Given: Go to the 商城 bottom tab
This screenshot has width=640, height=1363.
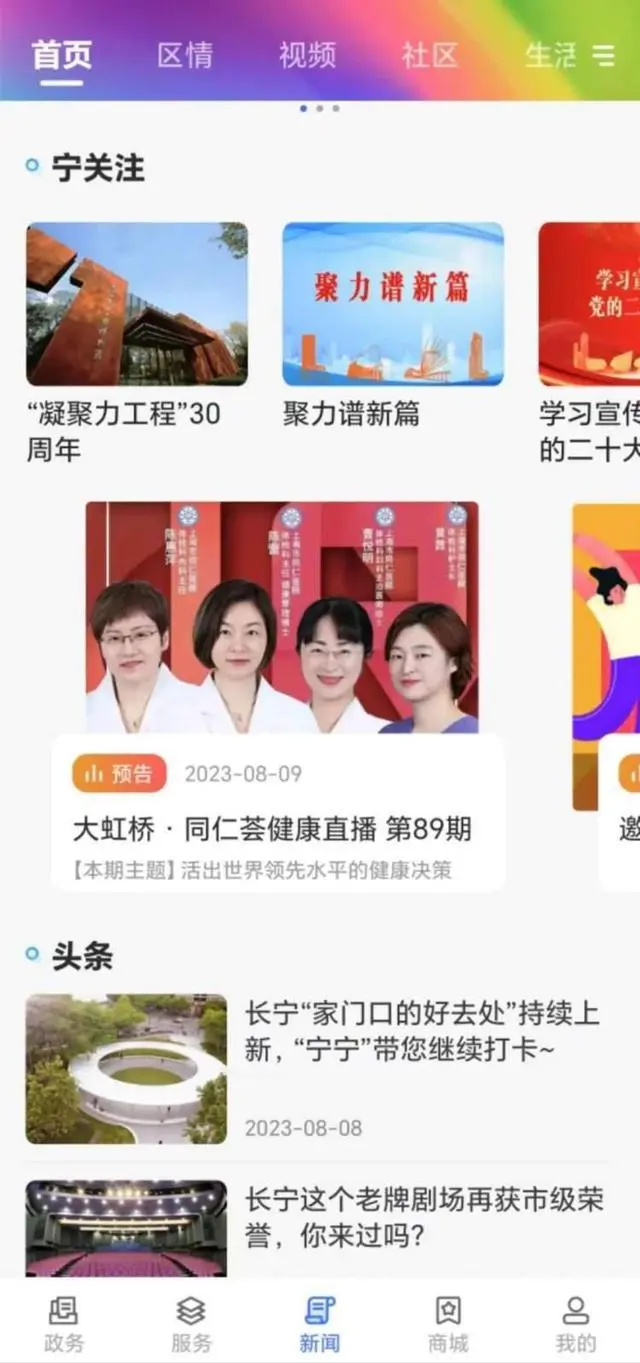Looking at the screenshot, I should pos(447,1322).
